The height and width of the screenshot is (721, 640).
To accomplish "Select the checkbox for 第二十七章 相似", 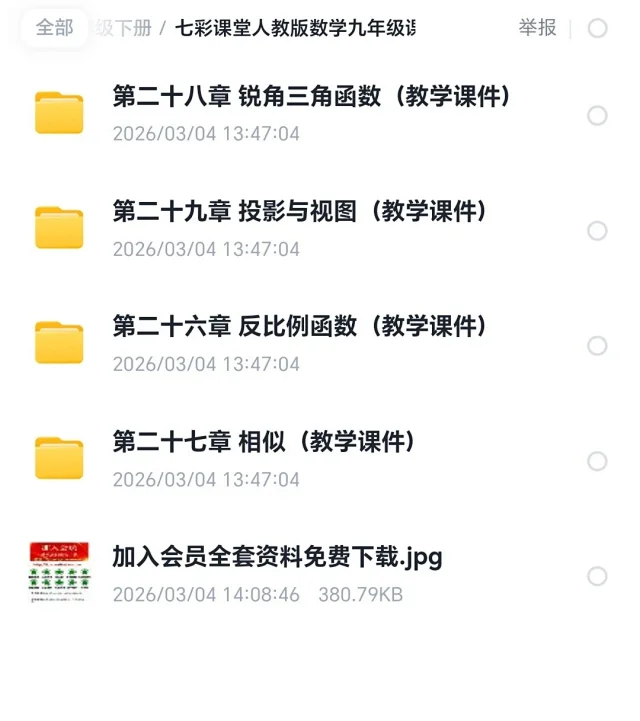I will point(597,461).
